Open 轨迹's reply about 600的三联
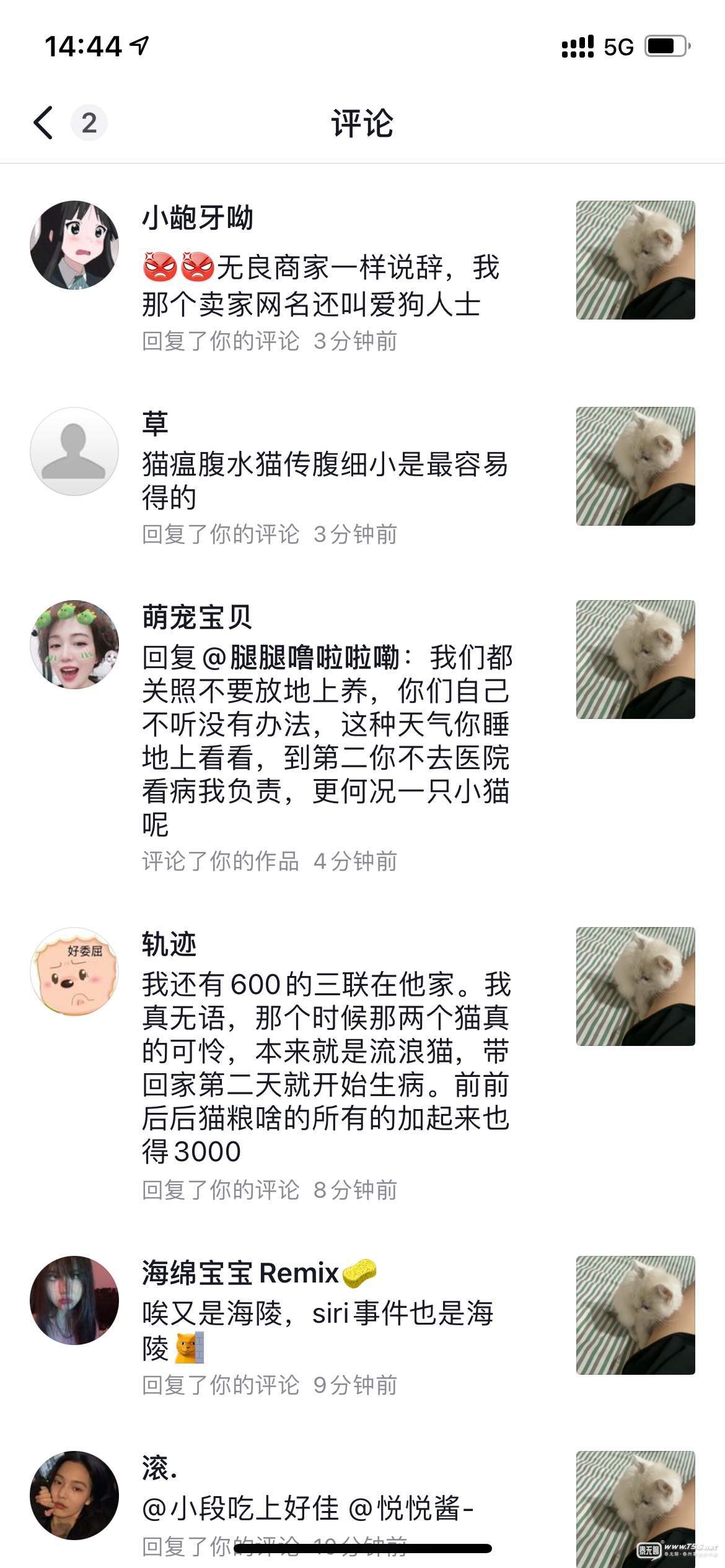725x1568 pixels. [x=326, y=1068]
